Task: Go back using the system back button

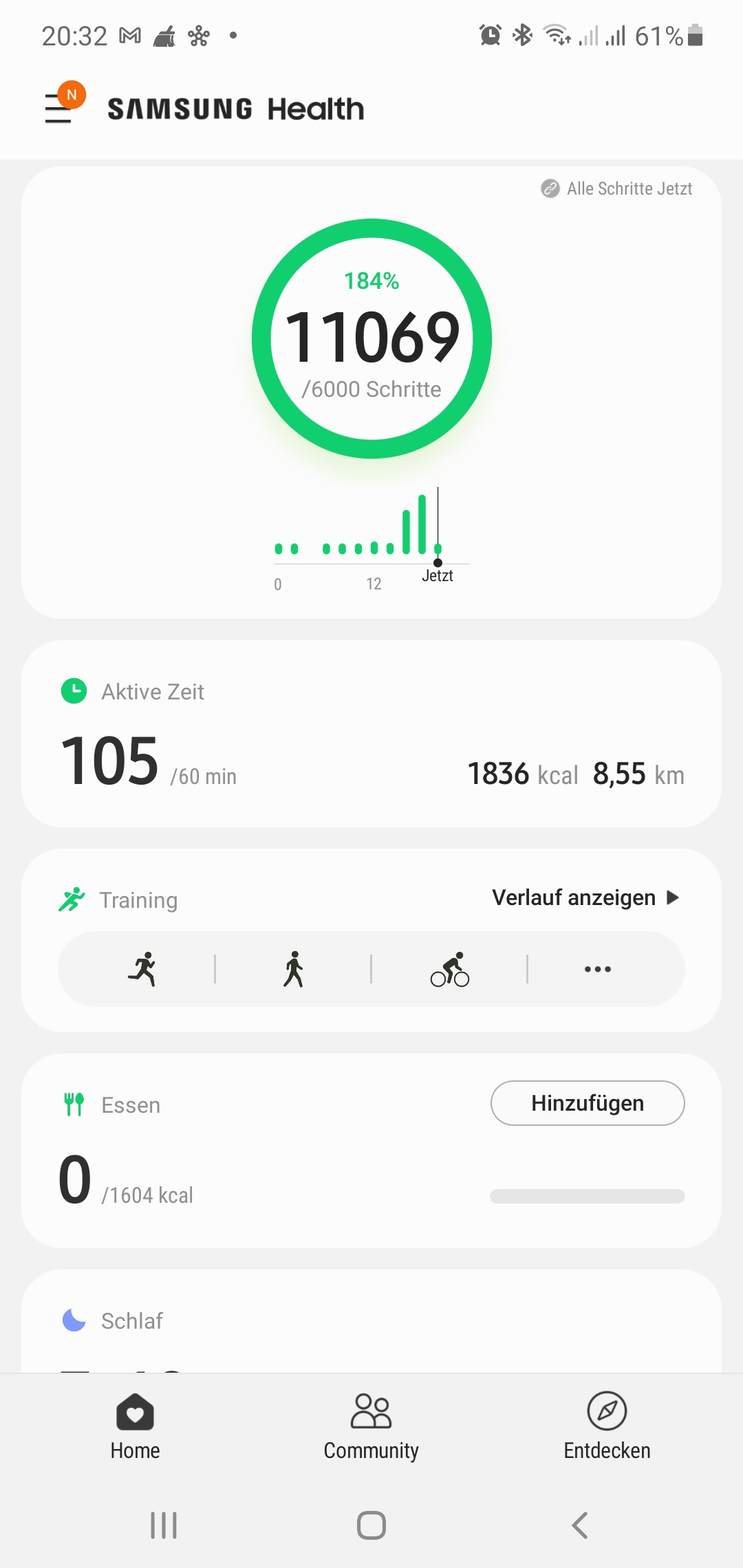Action: (x=580, y=1525)
